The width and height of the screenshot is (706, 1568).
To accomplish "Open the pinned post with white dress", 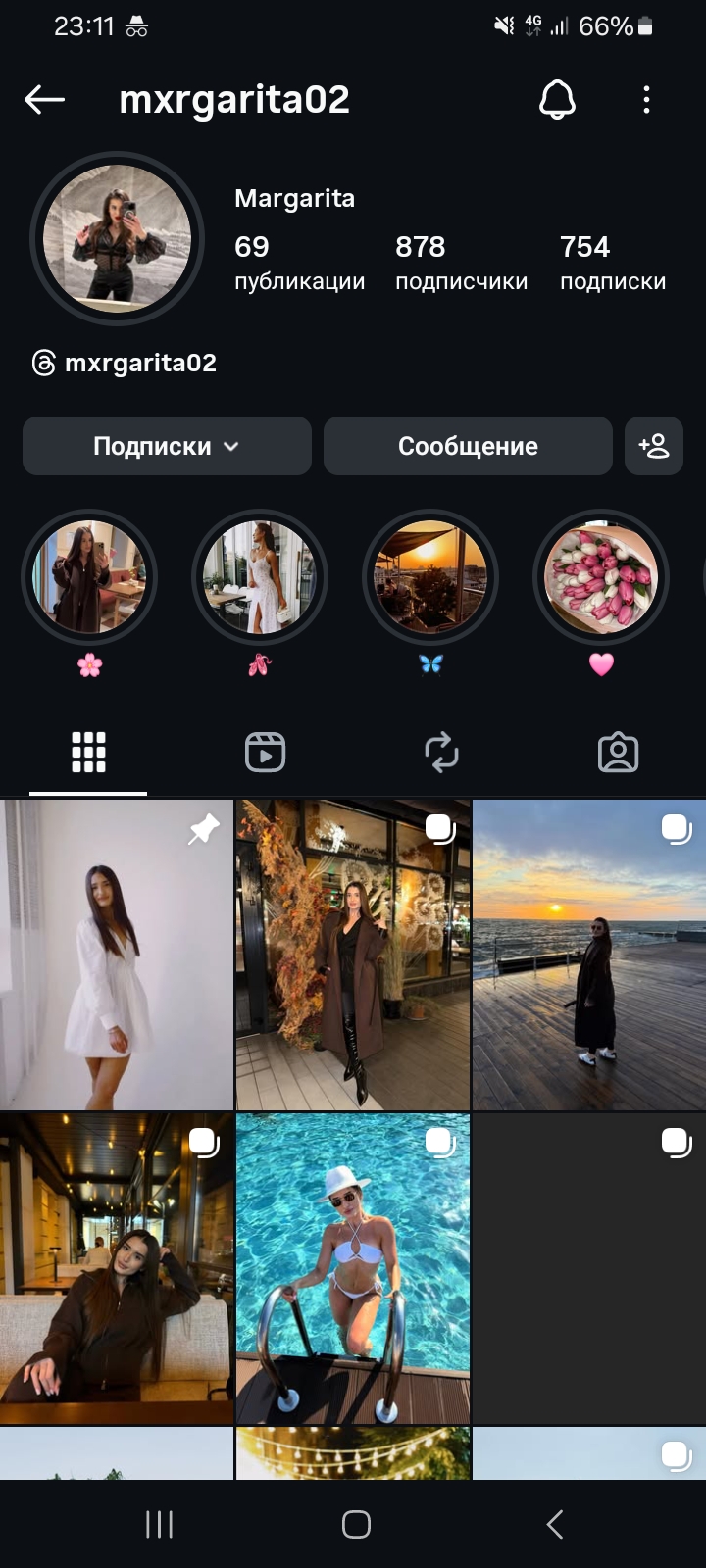I will coord(116,955).
